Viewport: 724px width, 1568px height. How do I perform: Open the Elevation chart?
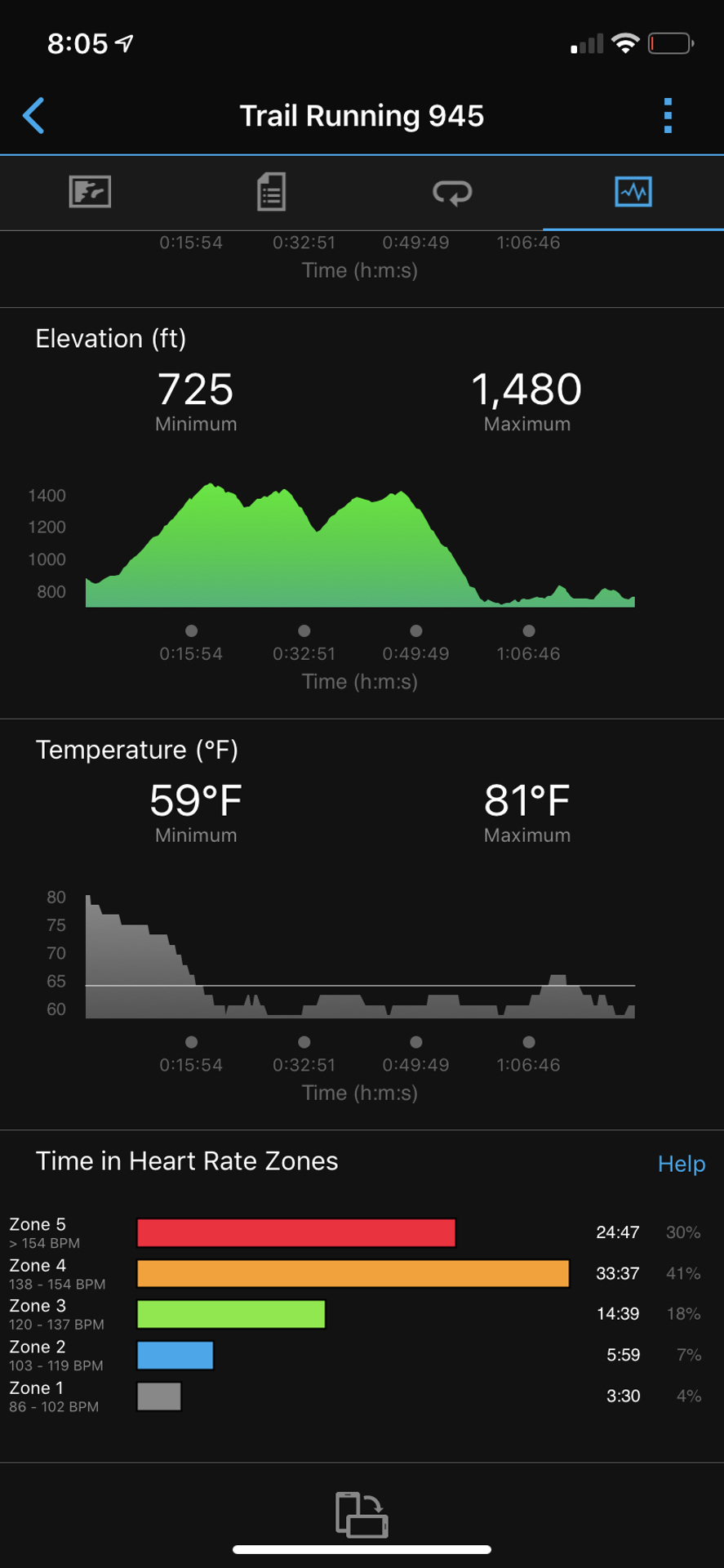360,545
